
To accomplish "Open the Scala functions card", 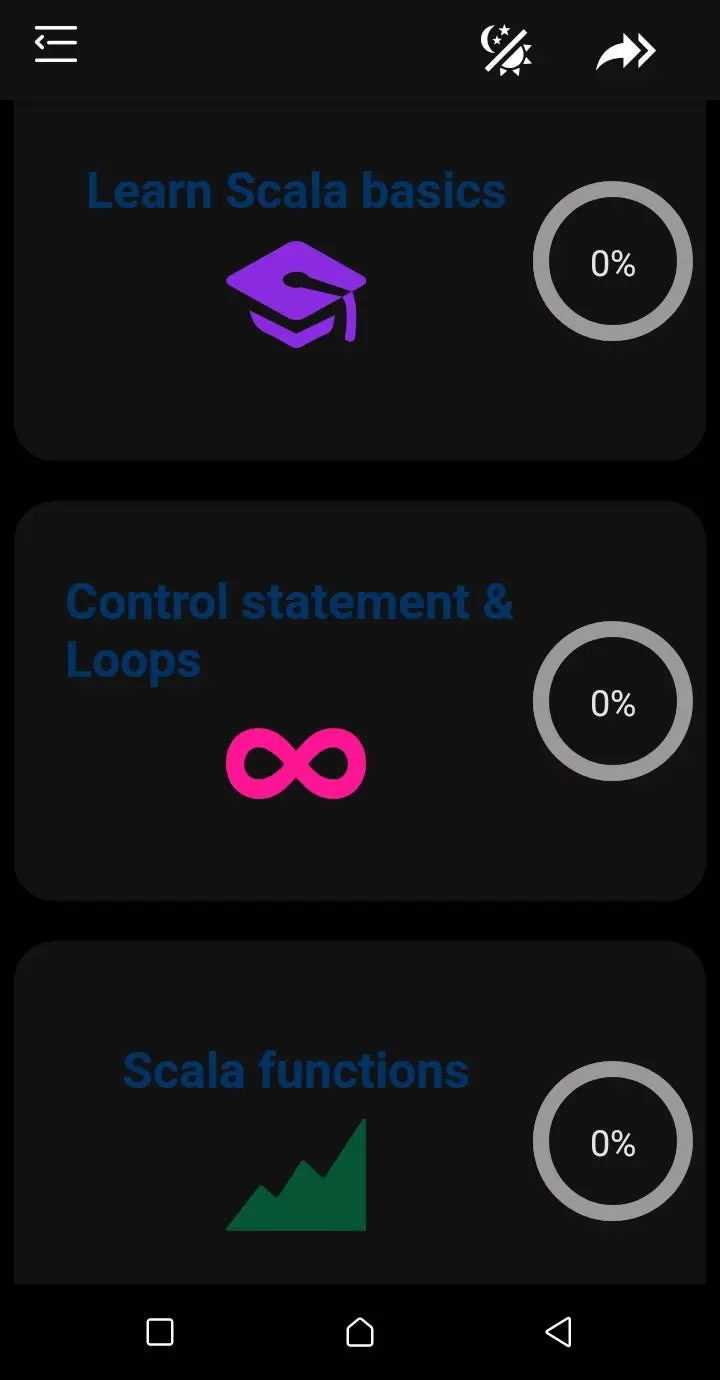I will 360,1112.
